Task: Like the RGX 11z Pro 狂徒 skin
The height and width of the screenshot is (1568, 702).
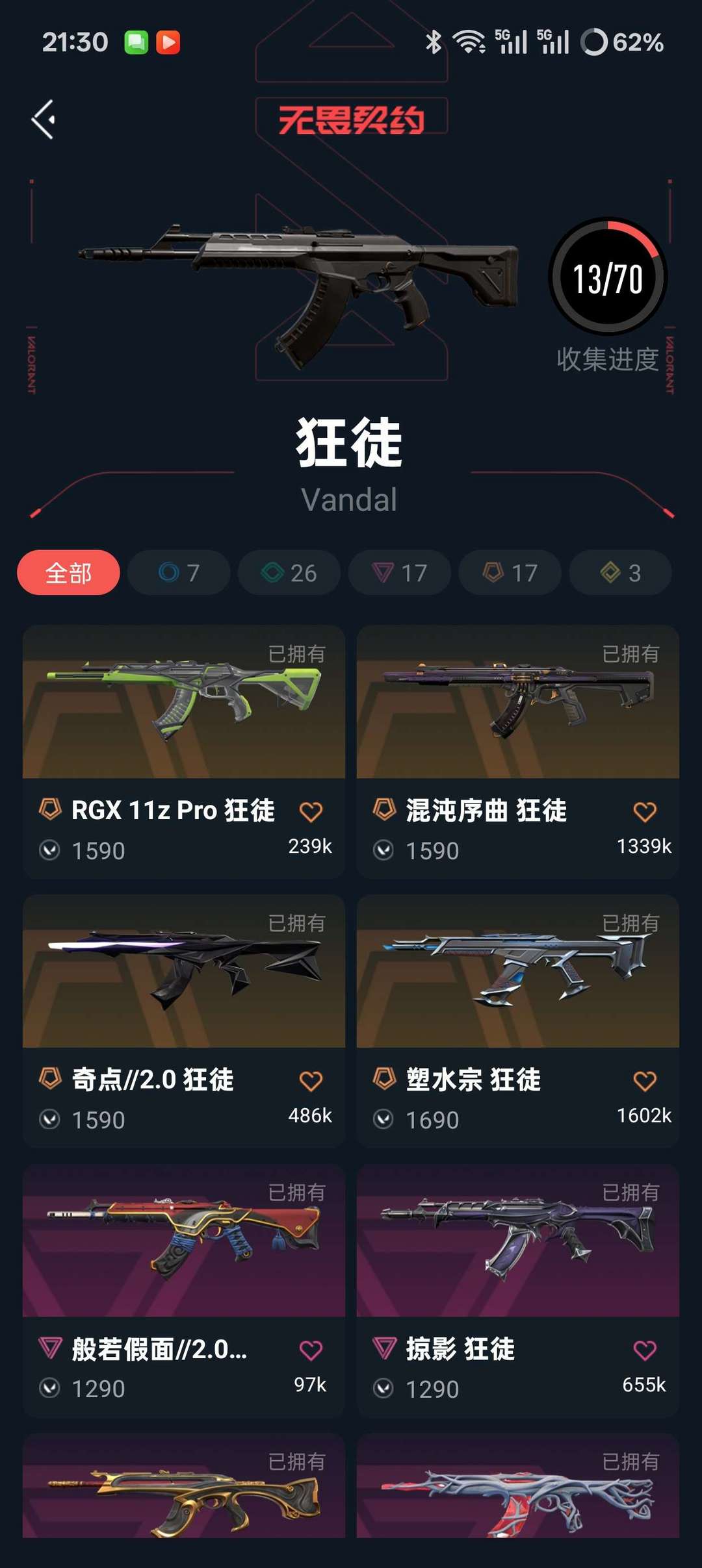Action: coord(311,811)
